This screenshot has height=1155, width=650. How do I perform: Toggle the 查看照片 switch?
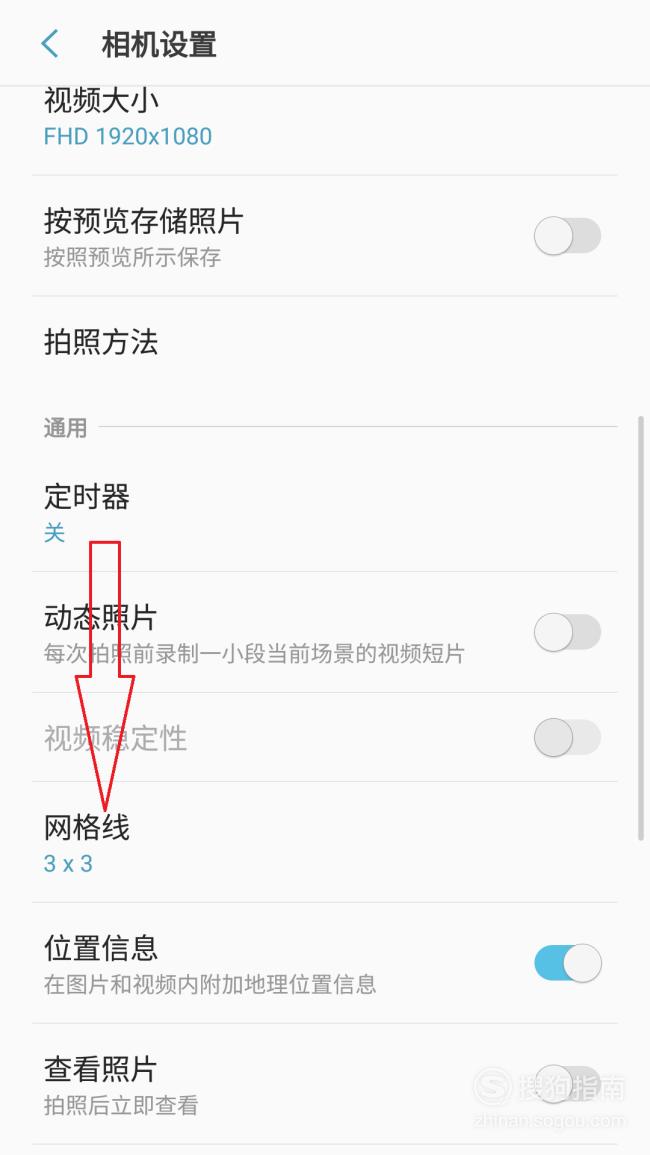click(x=567, y=1084)
